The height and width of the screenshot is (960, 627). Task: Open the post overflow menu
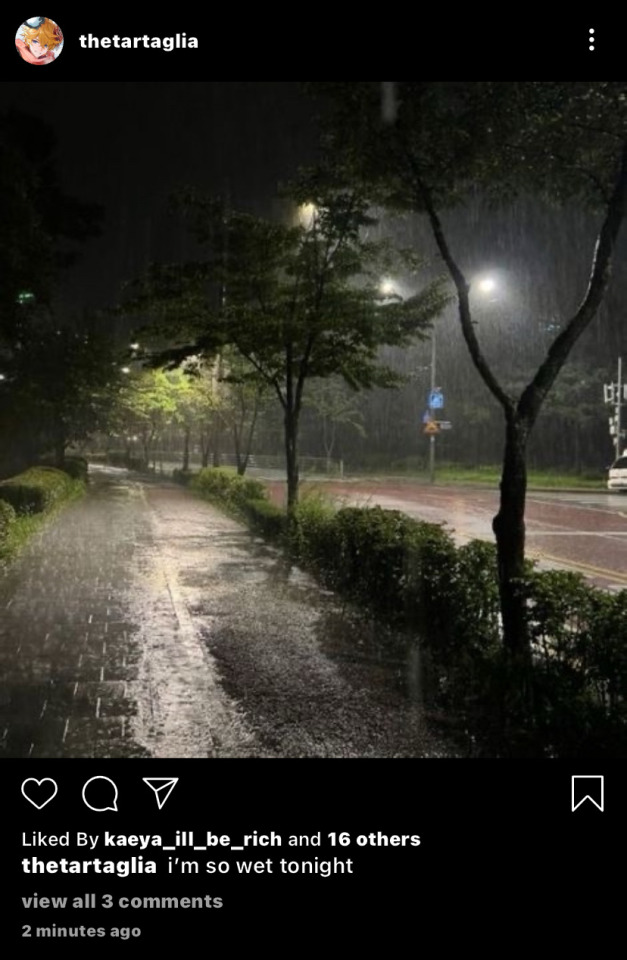(x=591, y=40)
